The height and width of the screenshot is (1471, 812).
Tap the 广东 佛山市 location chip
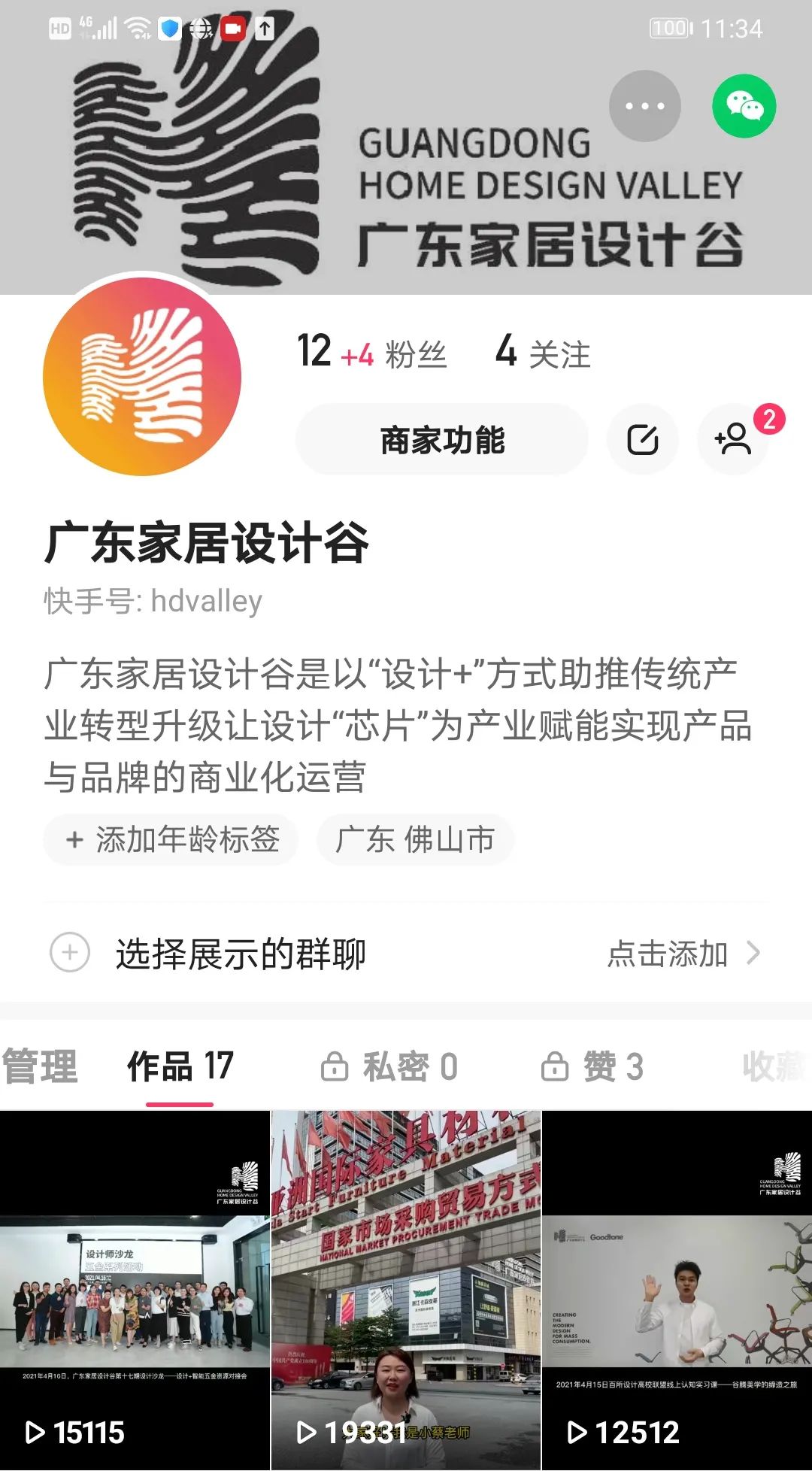click(415, 839)
